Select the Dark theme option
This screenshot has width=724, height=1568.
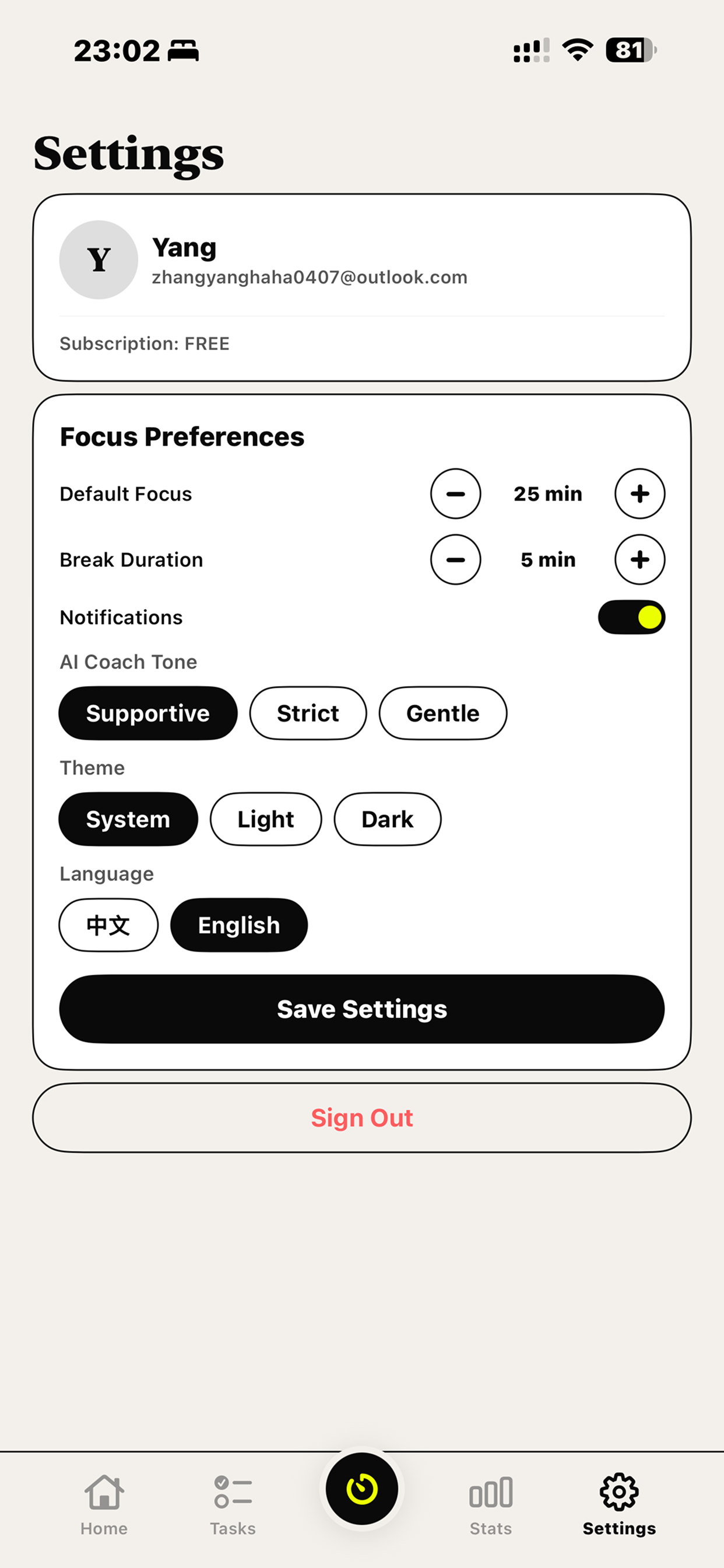387,818
